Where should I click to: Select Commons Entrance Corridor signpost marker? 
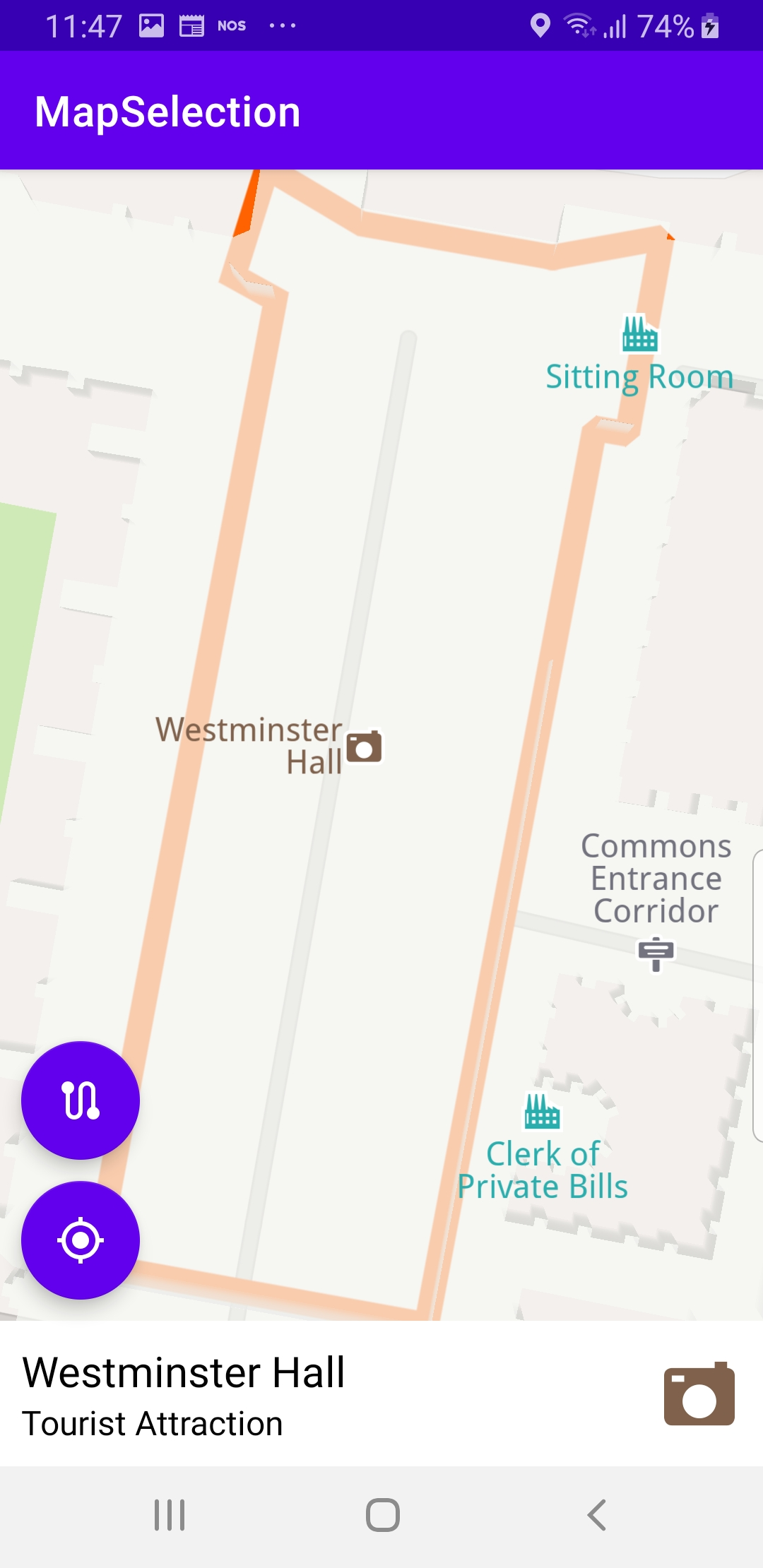tap(656, 954)
